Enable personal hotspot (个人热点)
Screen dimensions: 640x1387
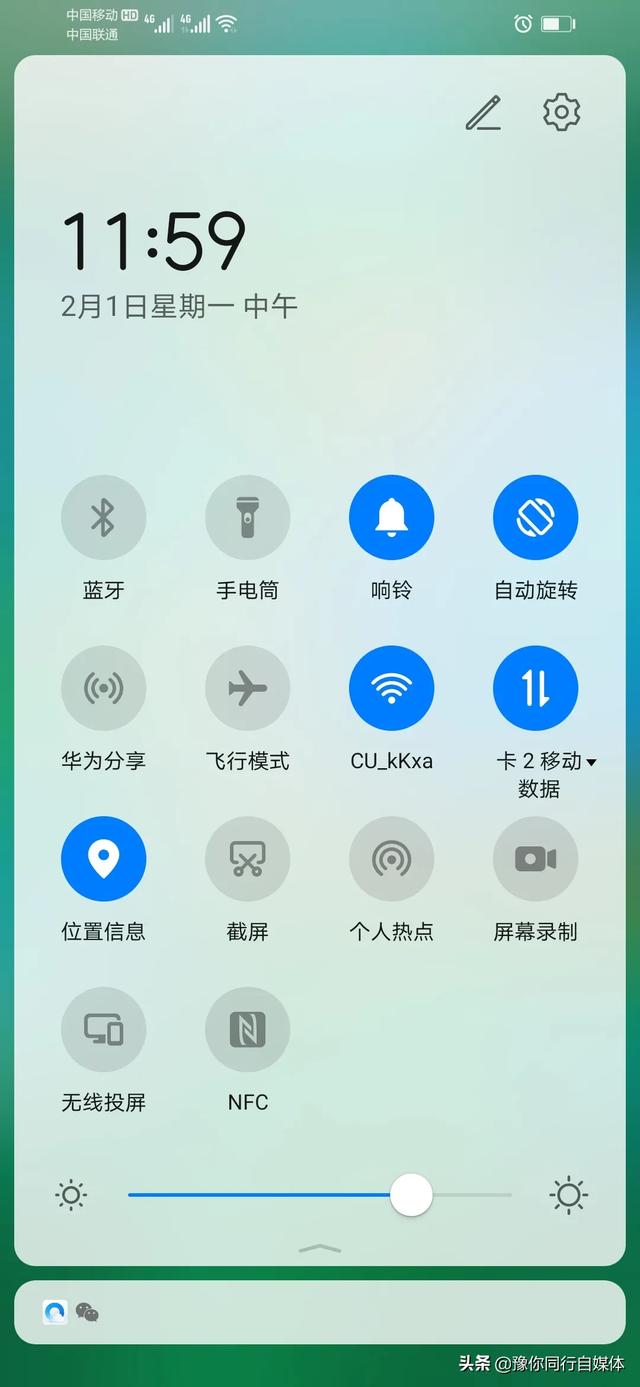point(392,859)
